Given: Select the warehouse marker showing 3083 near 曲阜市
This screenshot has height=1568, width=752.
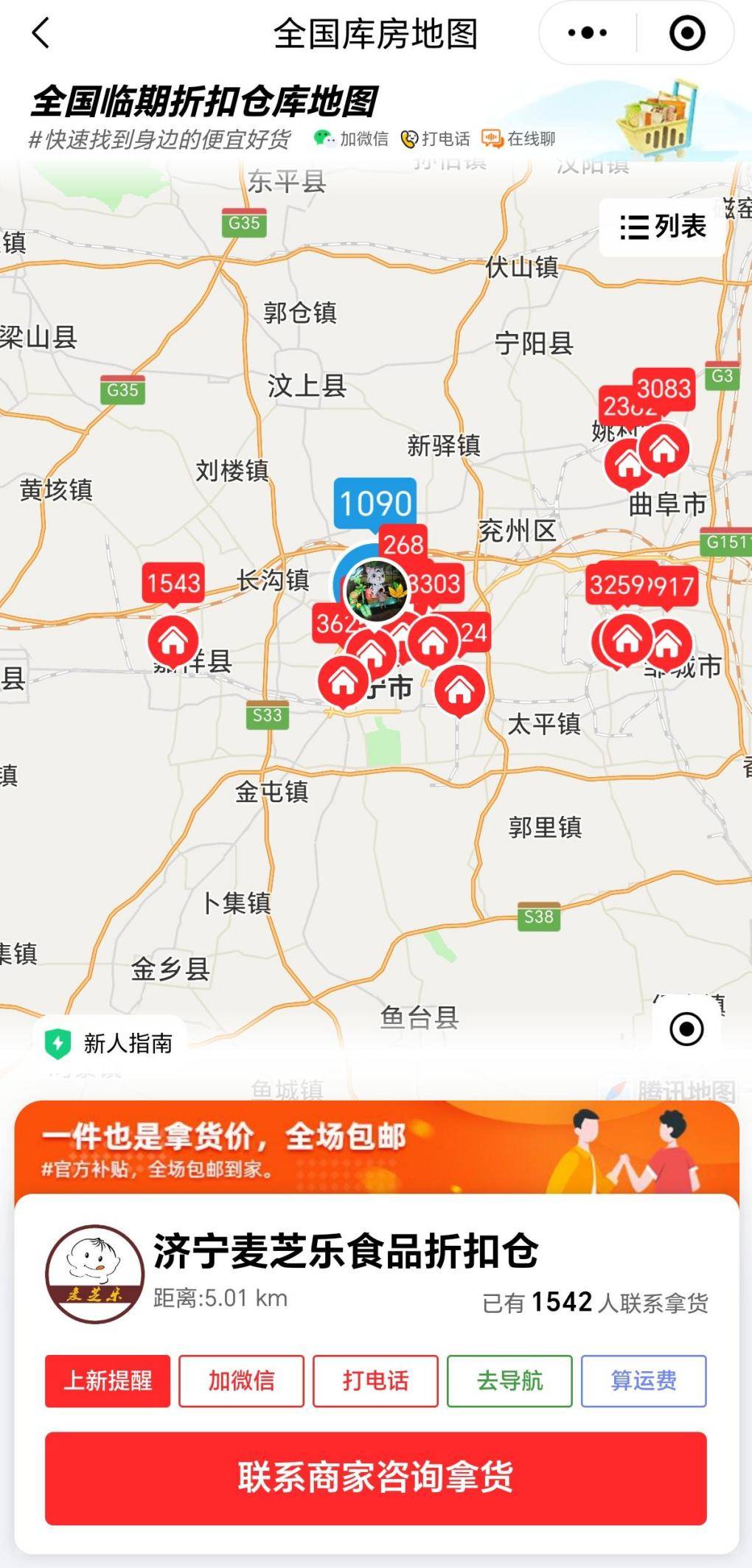Looking at the screenshot, I should 662,387.
